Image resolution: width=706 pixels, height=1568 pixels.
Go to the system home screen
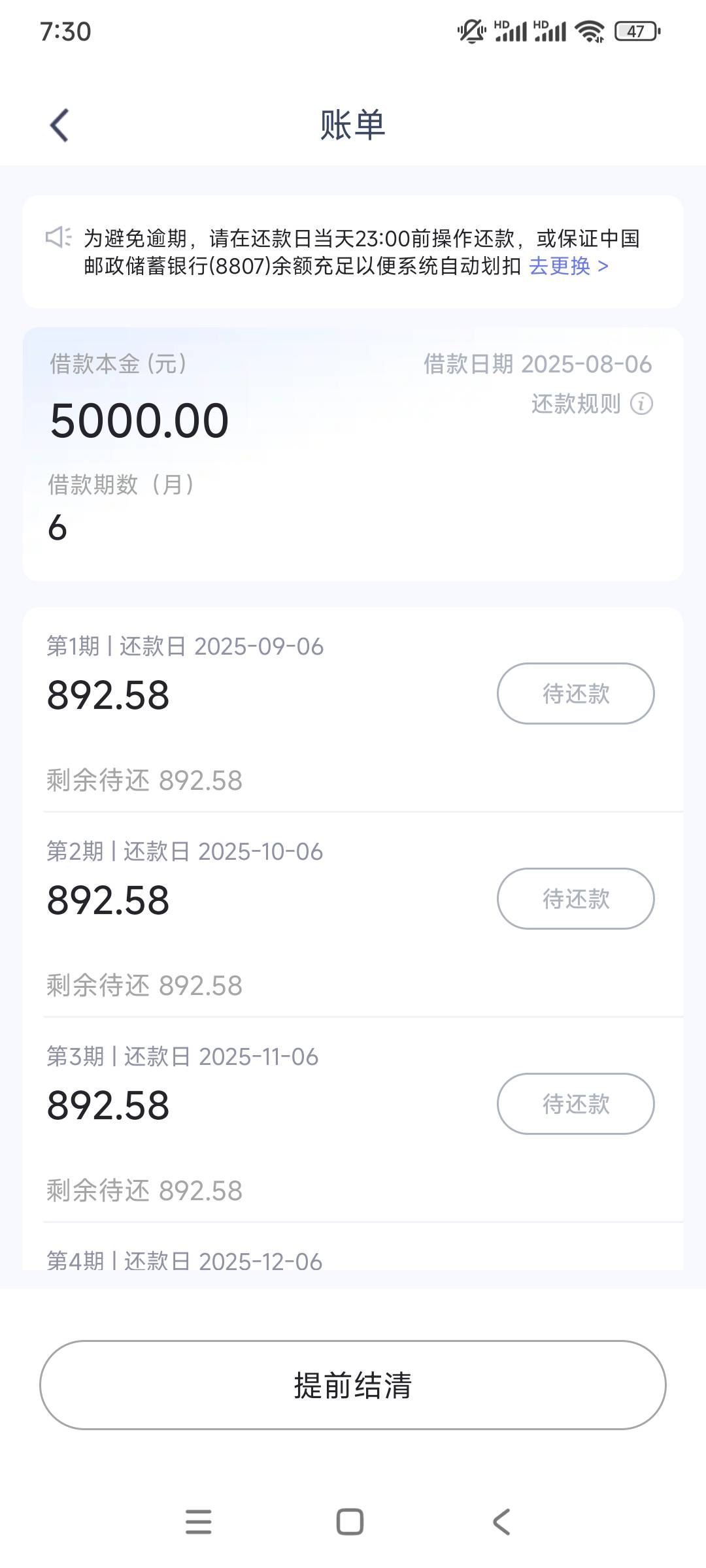tap(350, 1522)
